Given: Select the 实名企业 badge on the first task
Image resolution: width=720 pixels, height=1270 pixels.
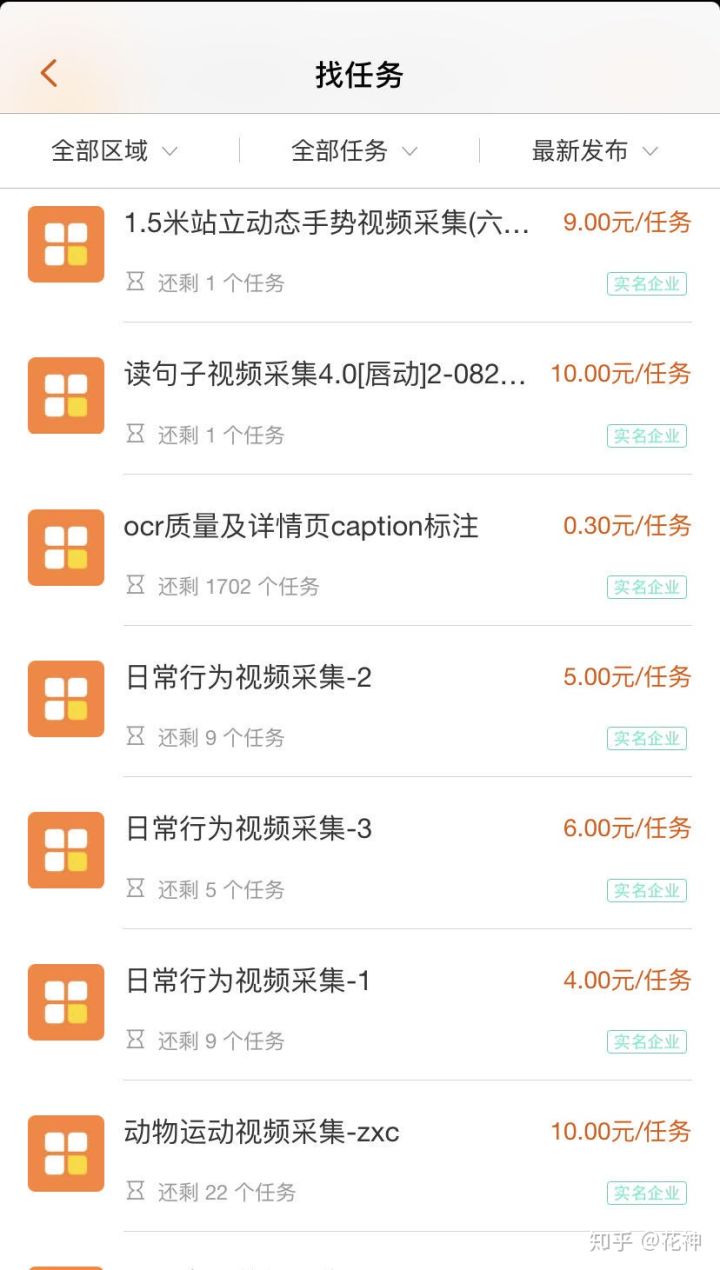Looking at the screenshot, I should pos(646,284).
